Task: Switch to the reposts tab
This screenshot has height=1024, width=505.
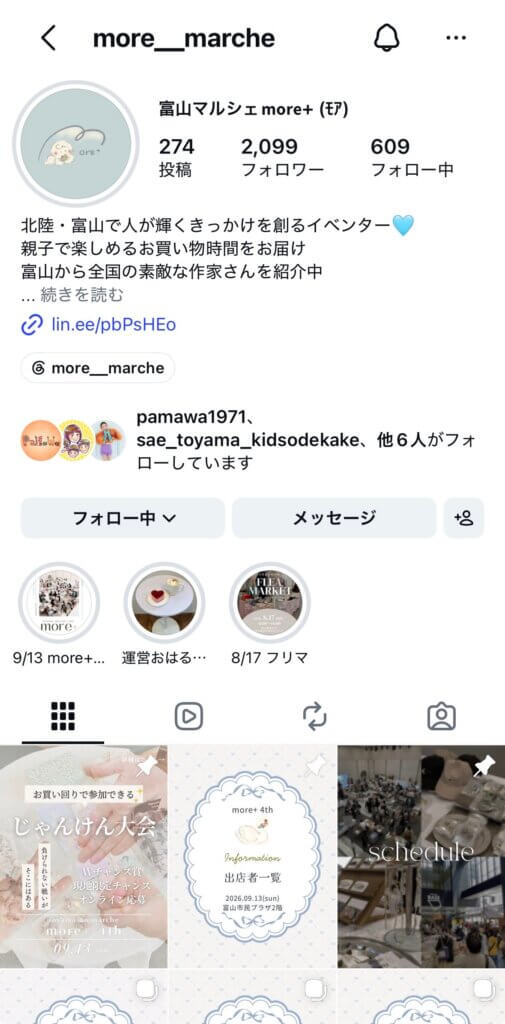Action: [315, 716]
